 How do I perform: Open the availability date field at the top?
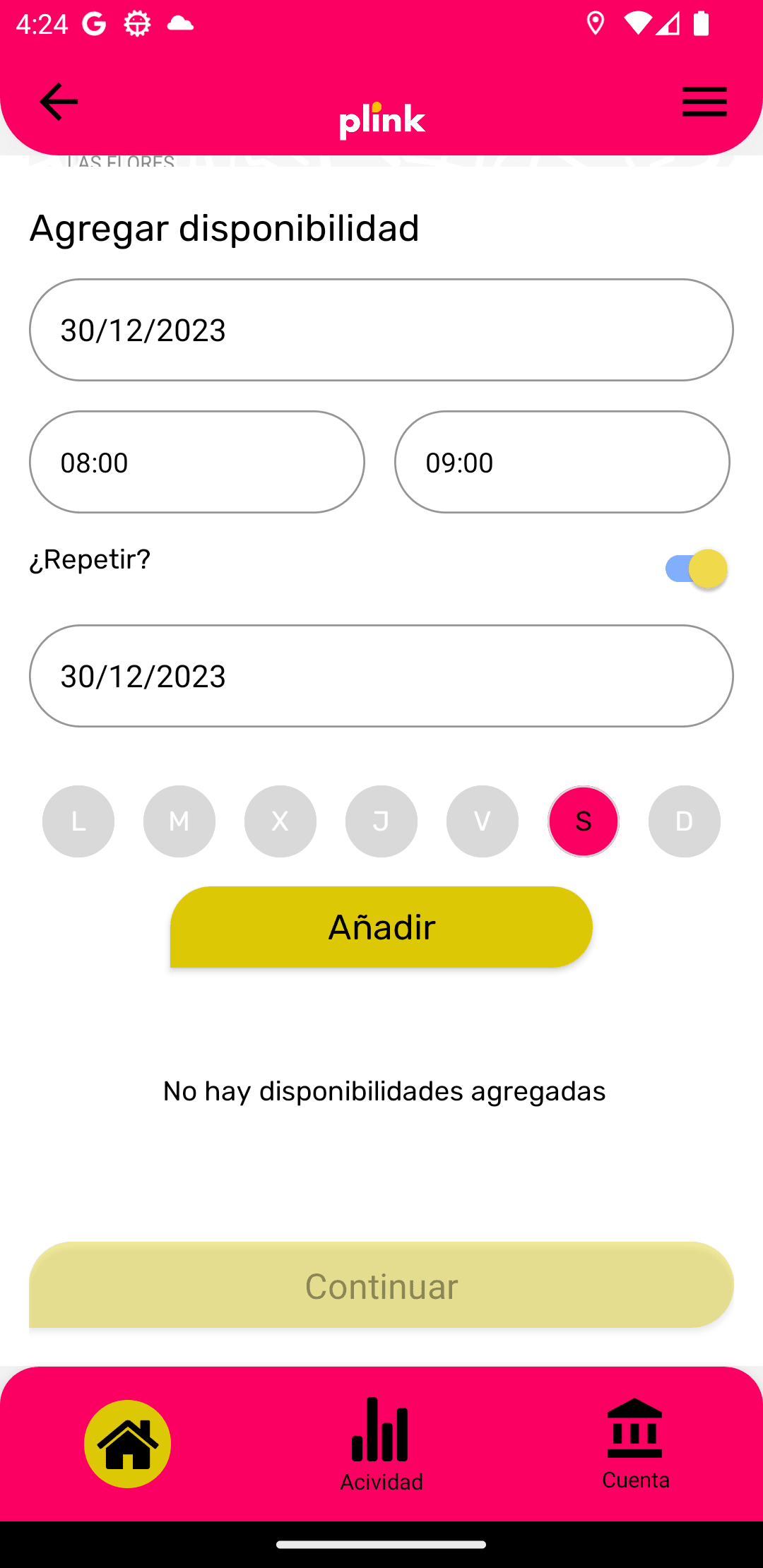point(381,330)
